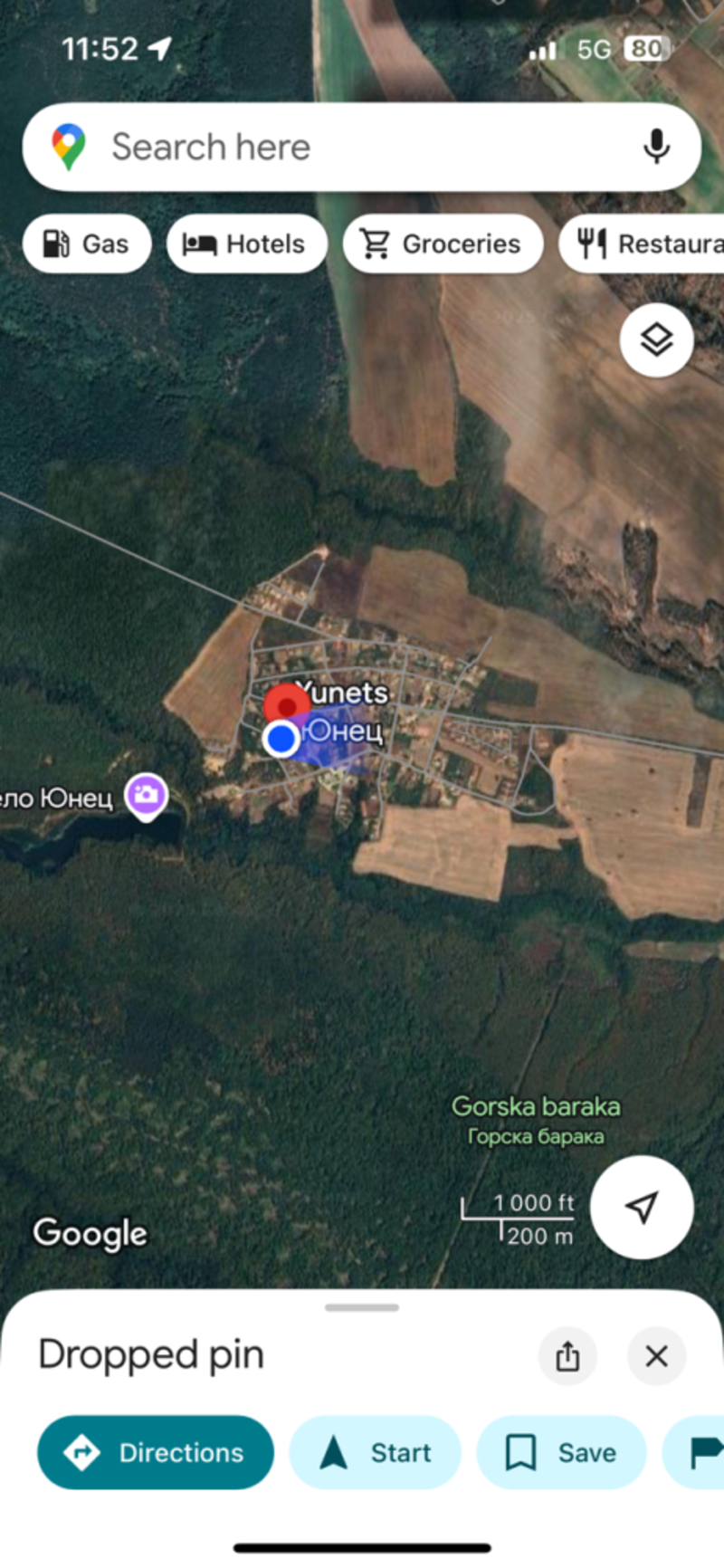
Task: Filter map by Gas stations
Action: tap(87, 244)
